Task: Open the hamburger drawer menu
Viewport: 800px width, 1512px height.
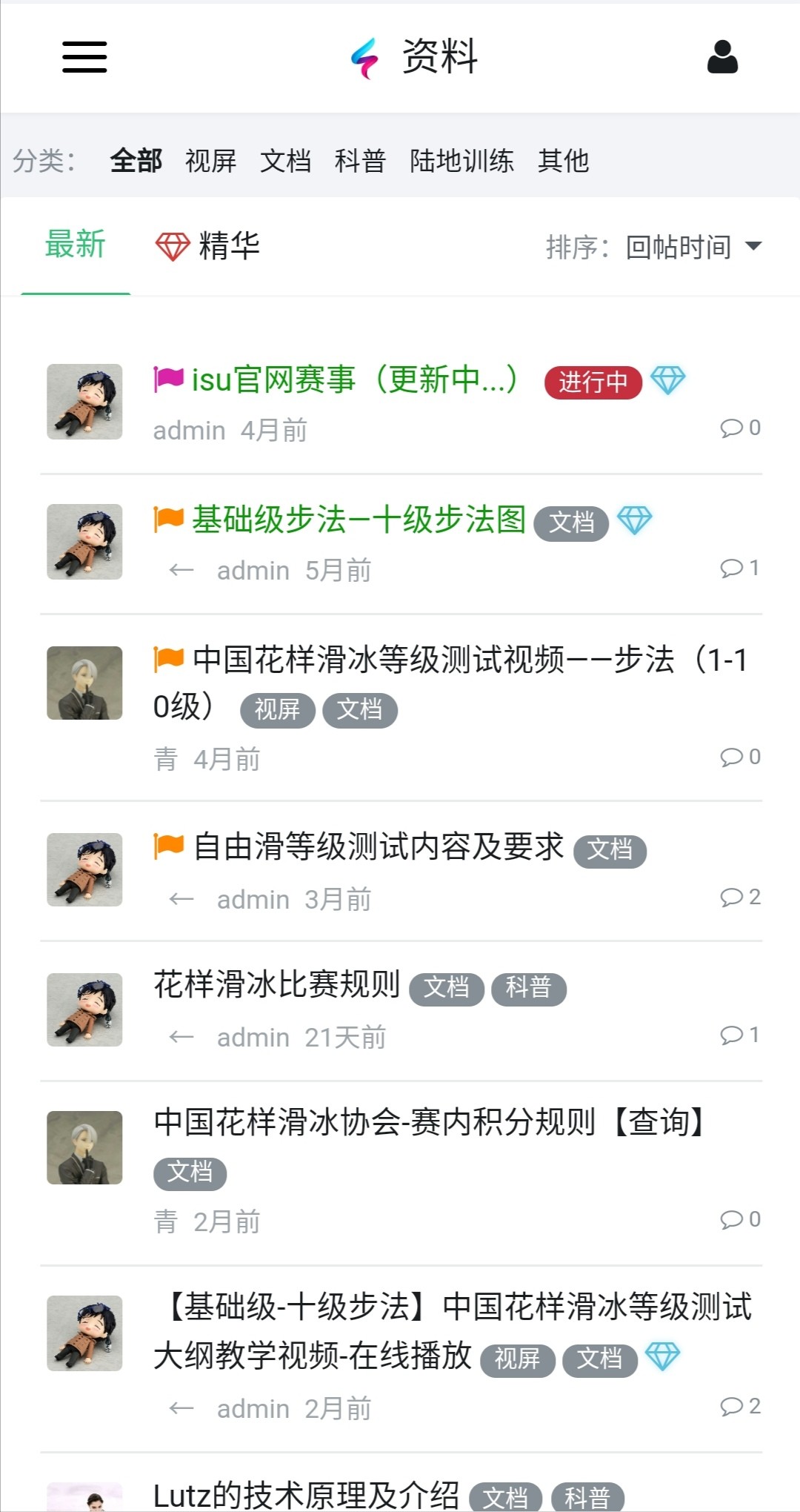Action: coord(84,57)
